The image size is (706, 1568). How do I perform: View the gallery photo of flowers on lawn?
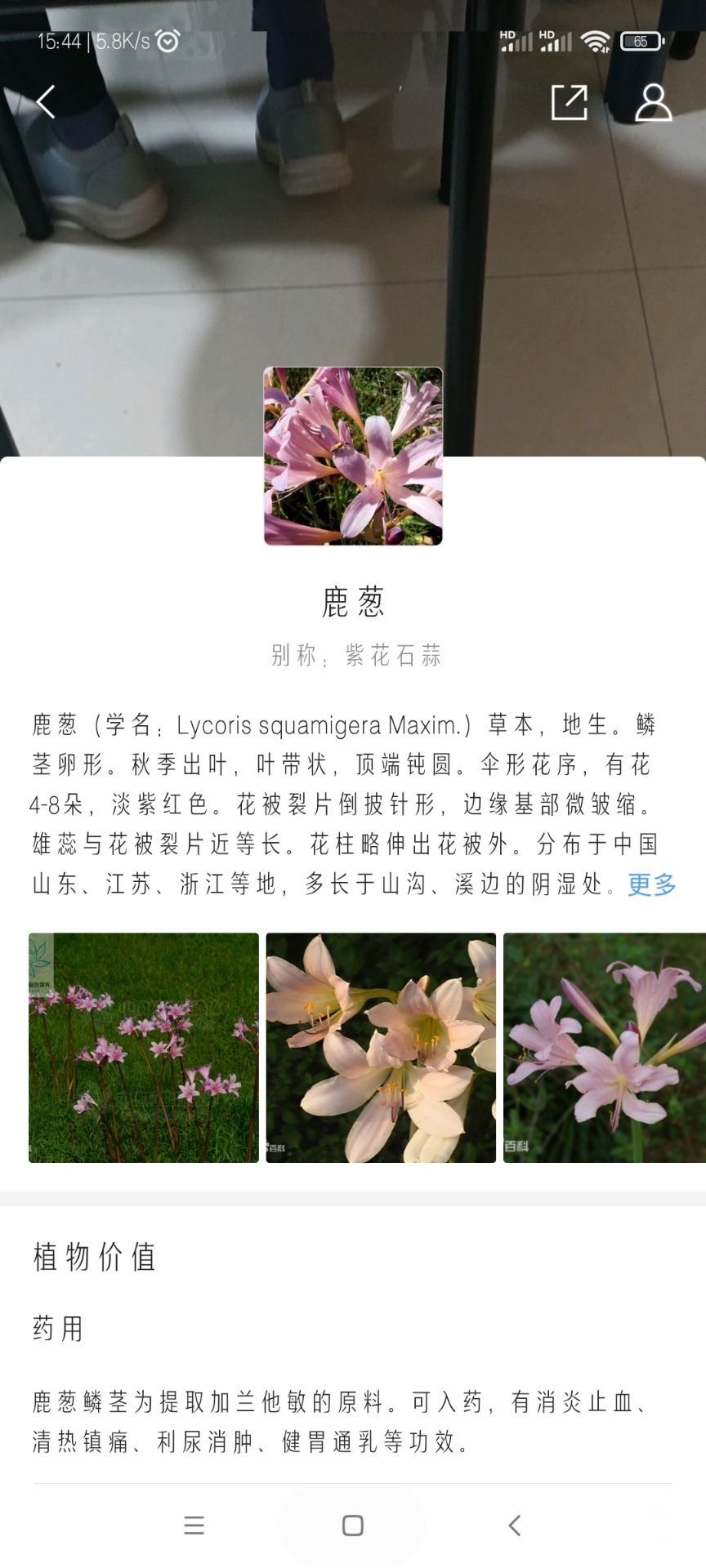pyautogui.click(x=144, y=1048)
